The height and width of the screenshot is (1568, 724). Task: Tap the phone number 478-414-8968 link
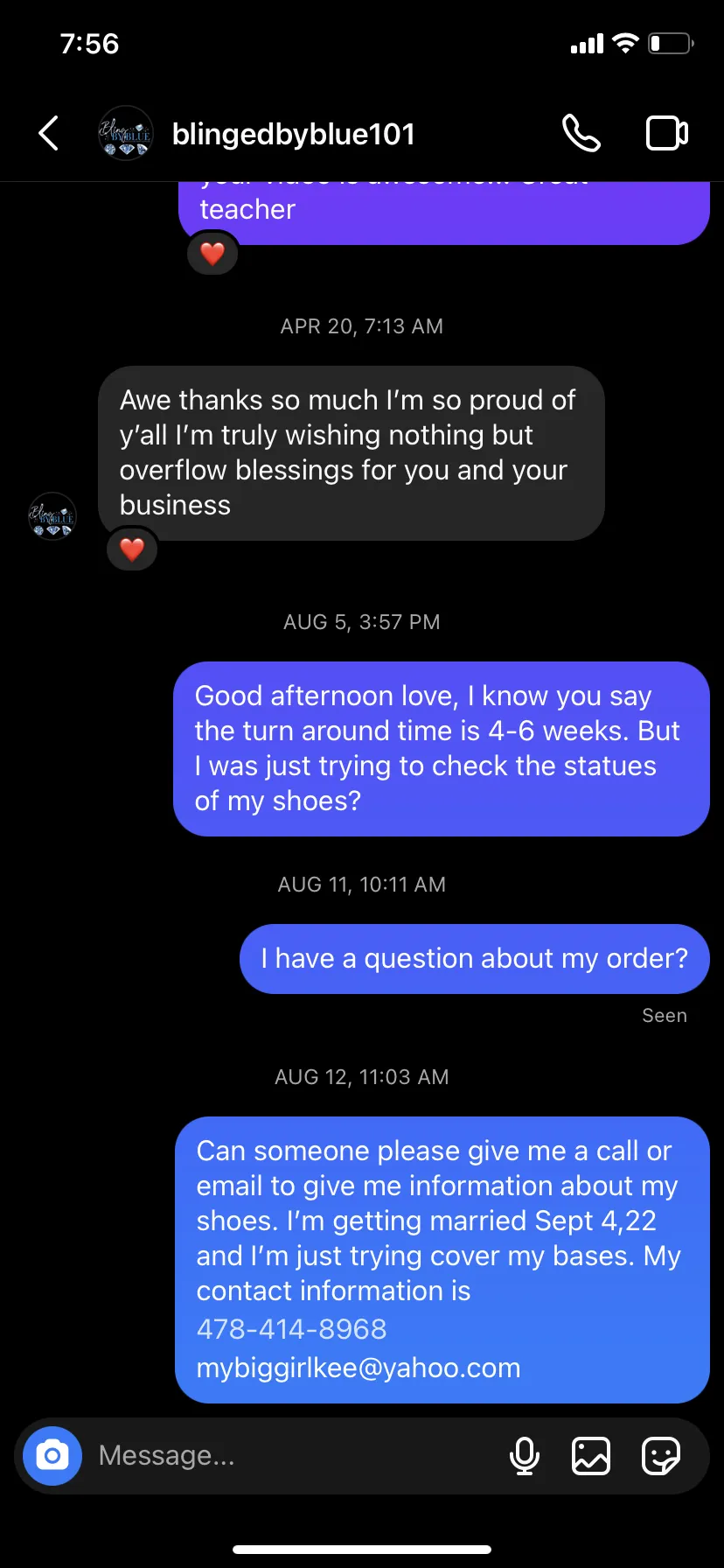tap(291, 1329)
